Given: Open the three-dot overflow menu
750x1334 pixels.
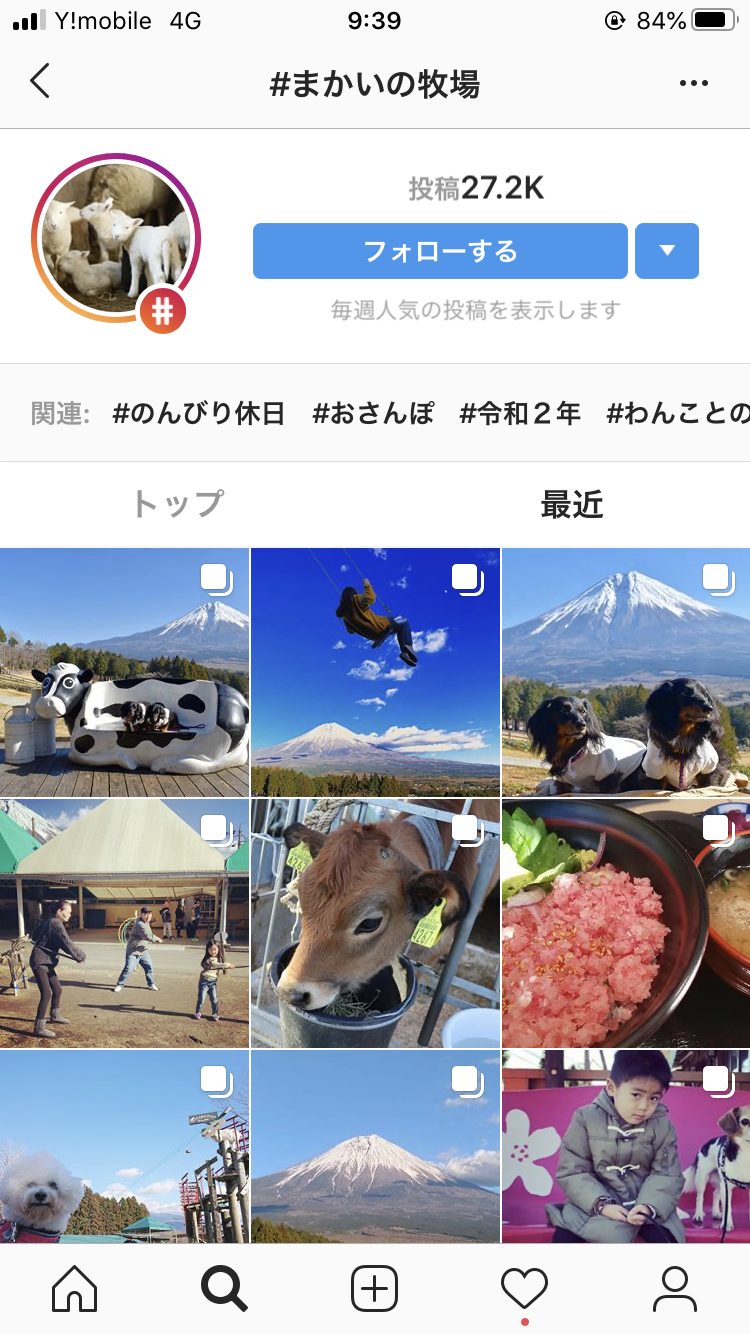Looking at the screenshot, I should pos(693,84).
